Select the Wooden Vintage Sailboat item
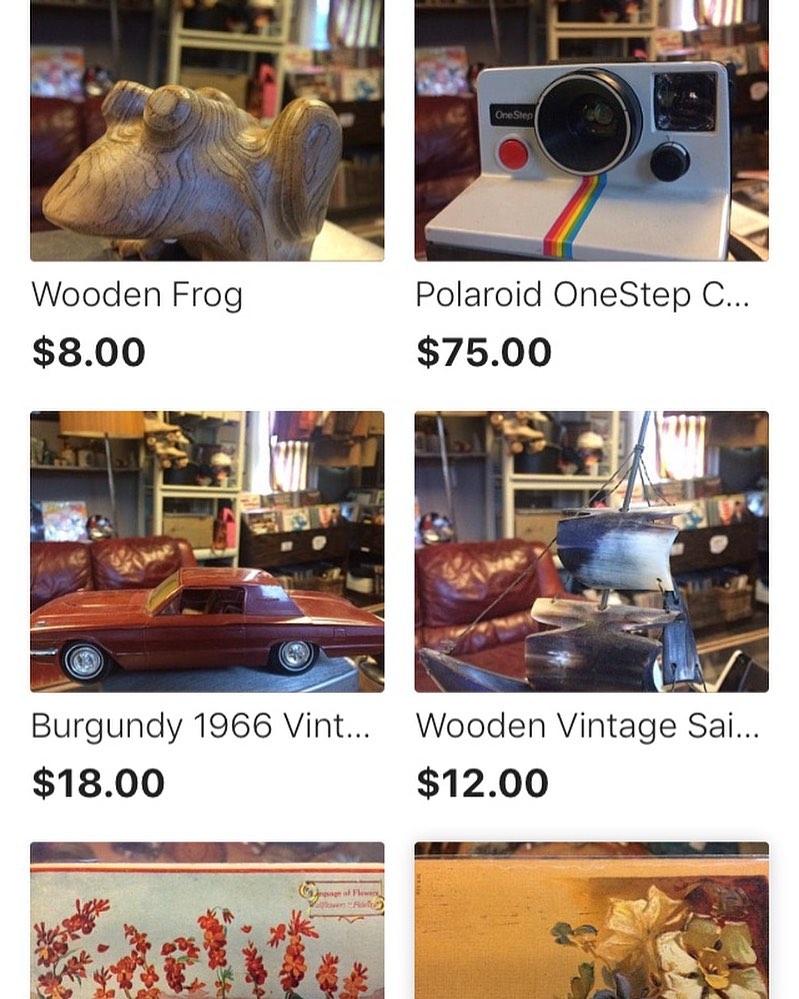 tap(591, 551)
